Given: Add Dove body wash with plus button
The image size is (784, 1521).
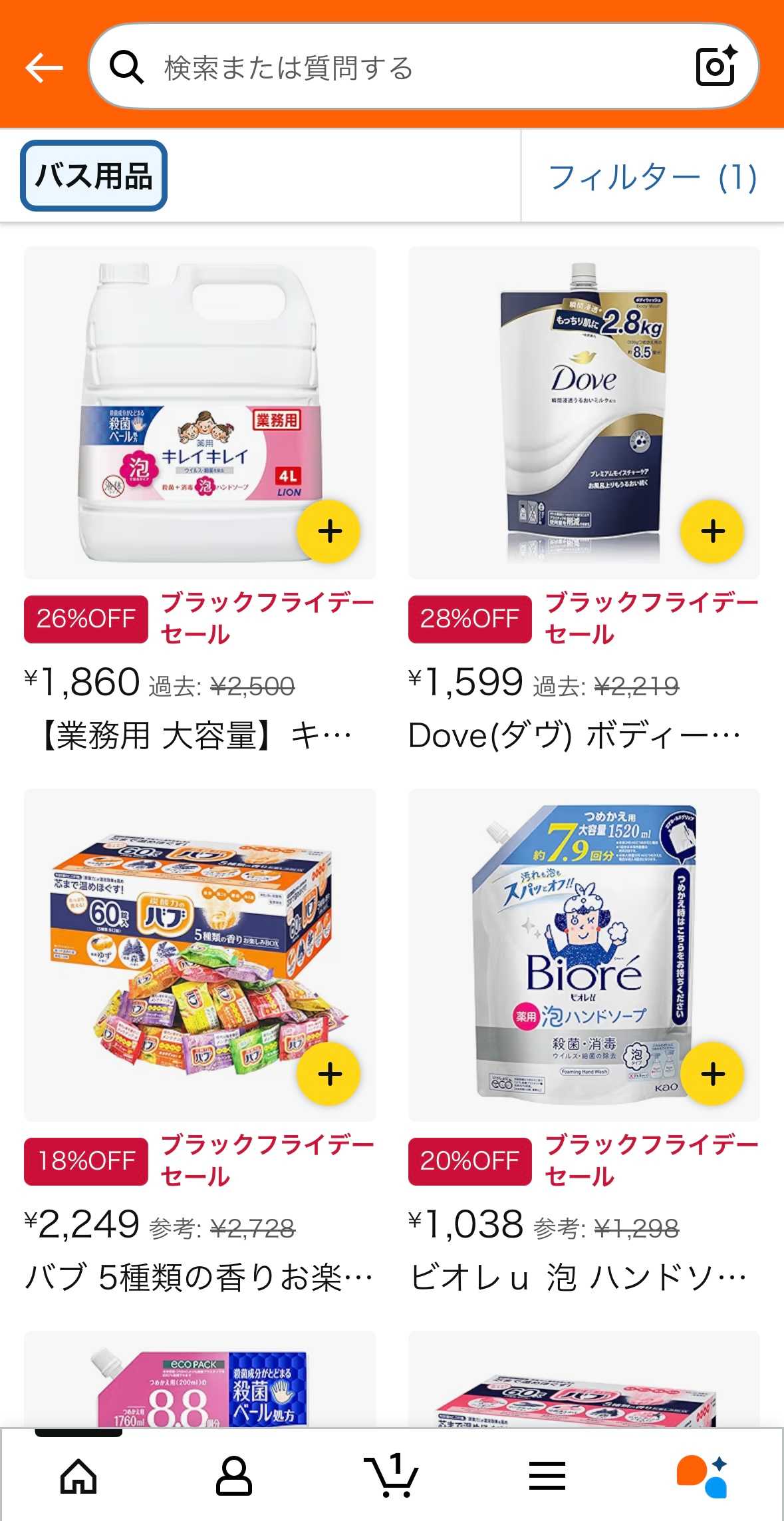Looking at the screenshot, I should [712, 532].
